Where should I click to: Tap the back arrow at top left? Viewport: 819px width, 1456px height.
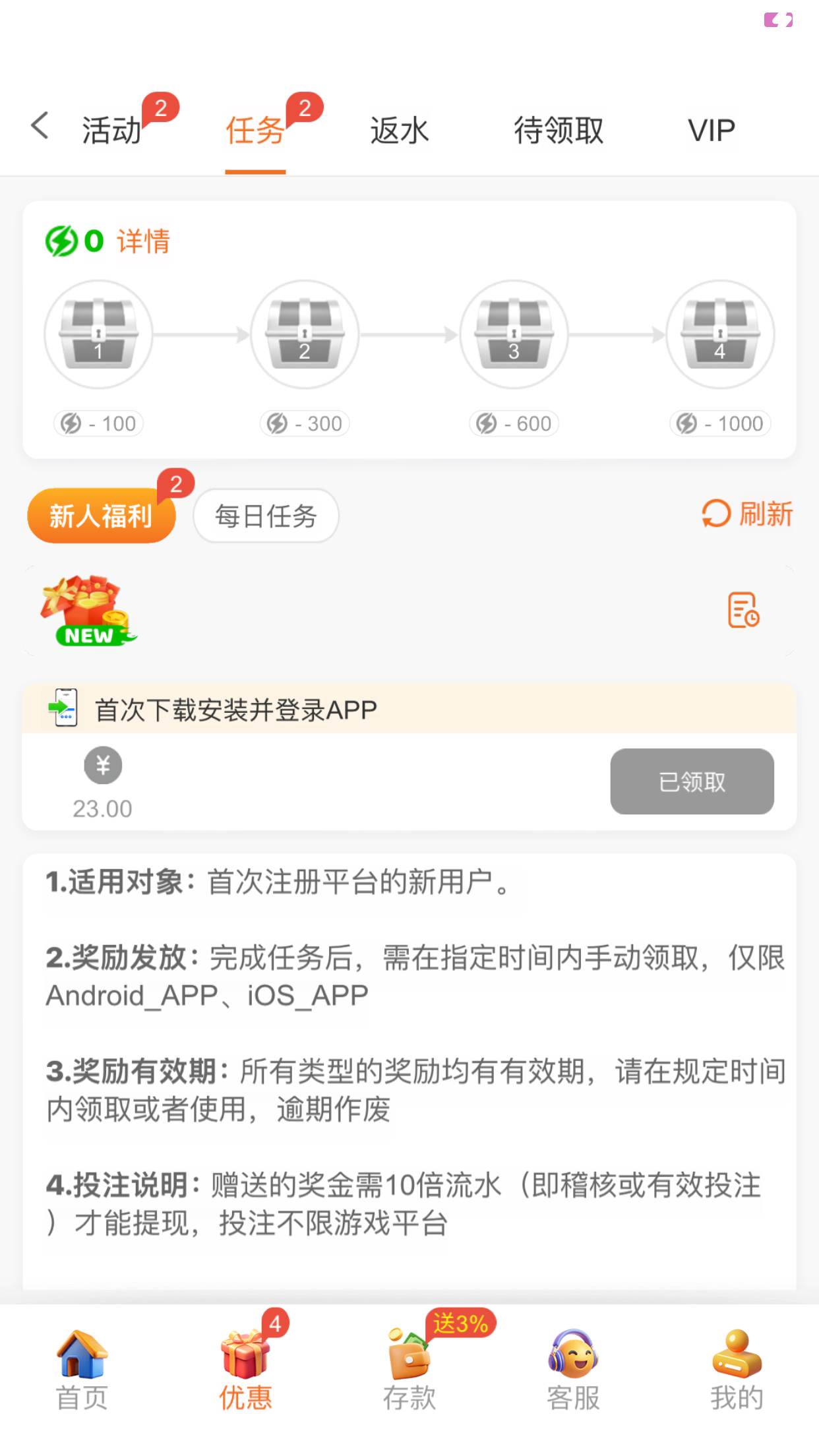[x=40, y=125]
